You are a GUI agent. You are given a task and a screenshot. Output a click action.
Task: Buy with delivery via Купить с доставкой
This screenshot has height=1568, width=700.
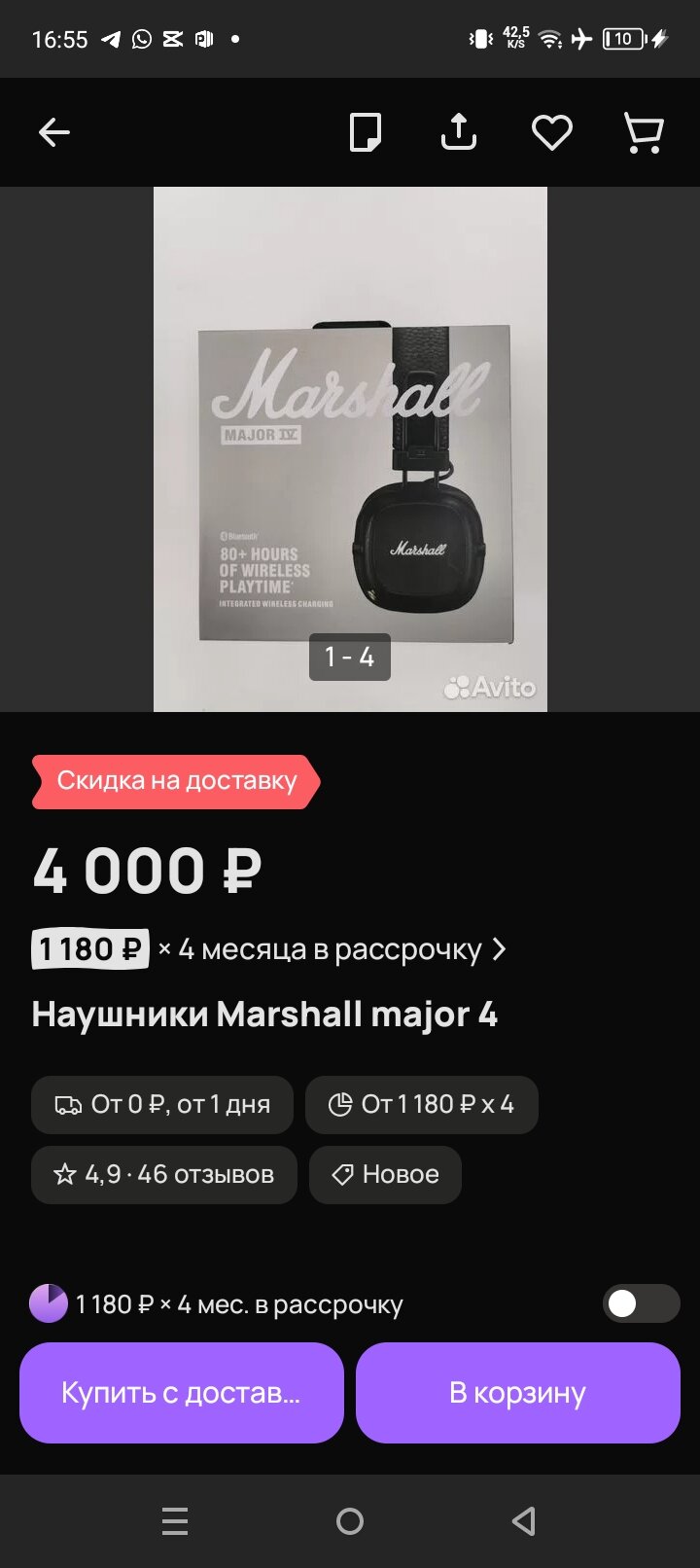click(182, 1393)
